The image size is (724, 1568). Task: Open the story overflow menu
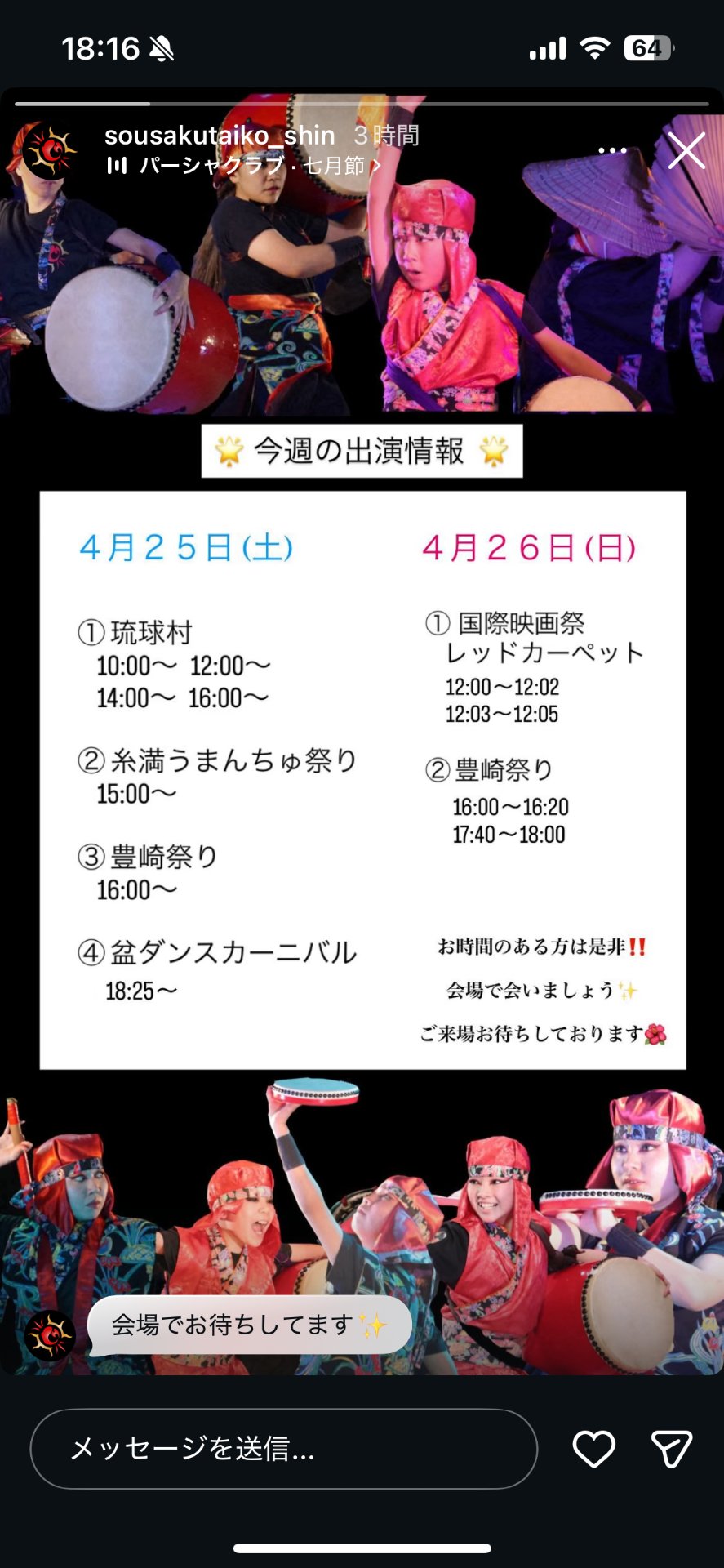click(x=612, y=150)
